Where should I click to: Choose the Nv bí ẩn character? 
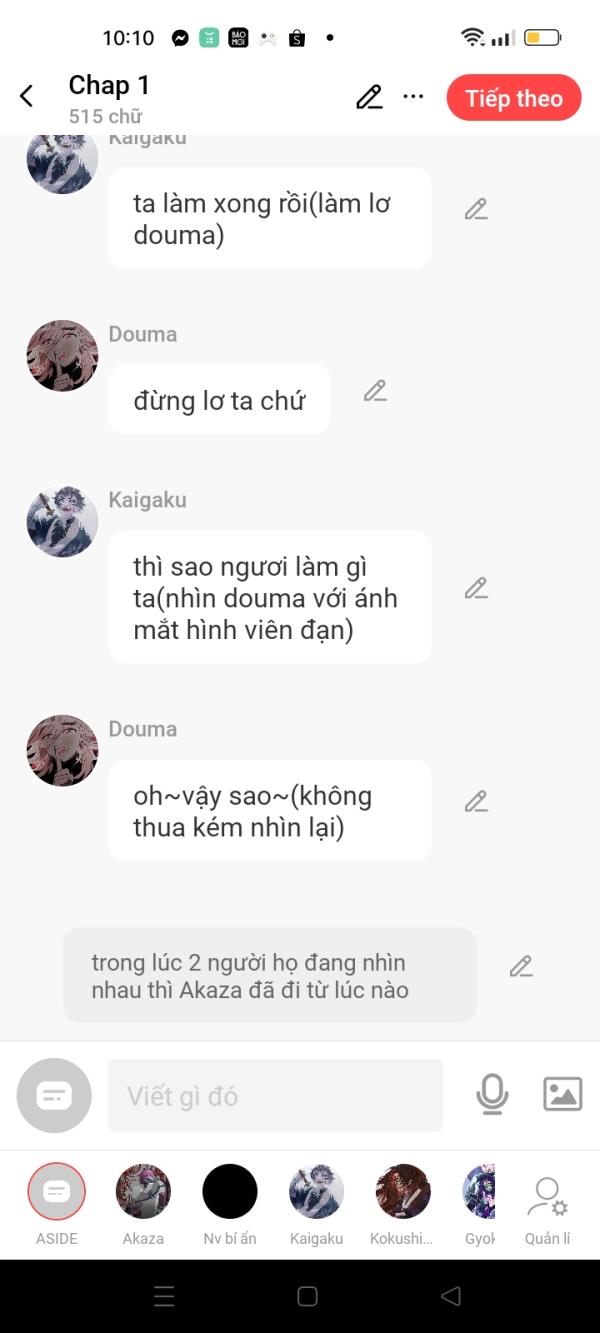230,1205
